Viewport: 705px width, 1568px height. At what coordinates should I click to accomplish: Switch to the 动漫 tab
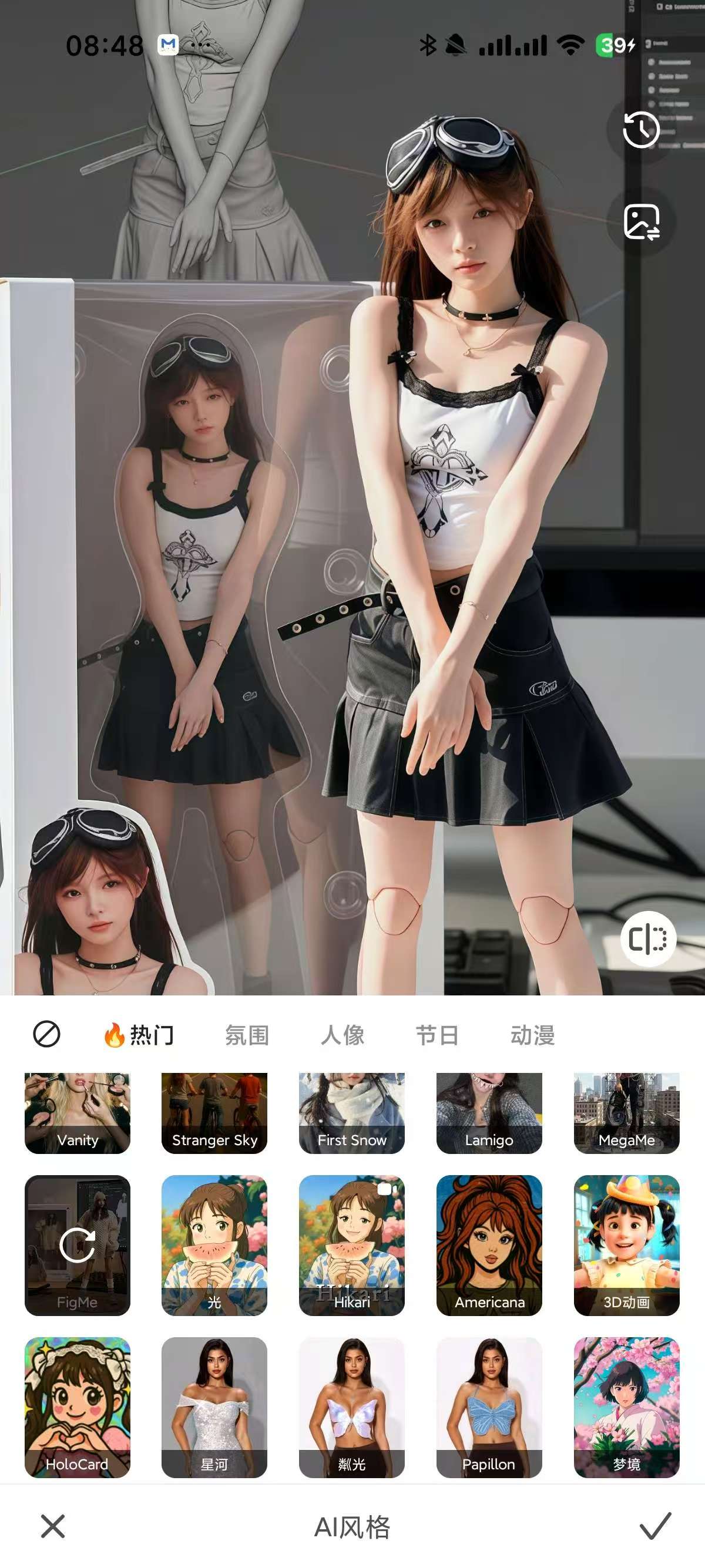pos(533,1035)
